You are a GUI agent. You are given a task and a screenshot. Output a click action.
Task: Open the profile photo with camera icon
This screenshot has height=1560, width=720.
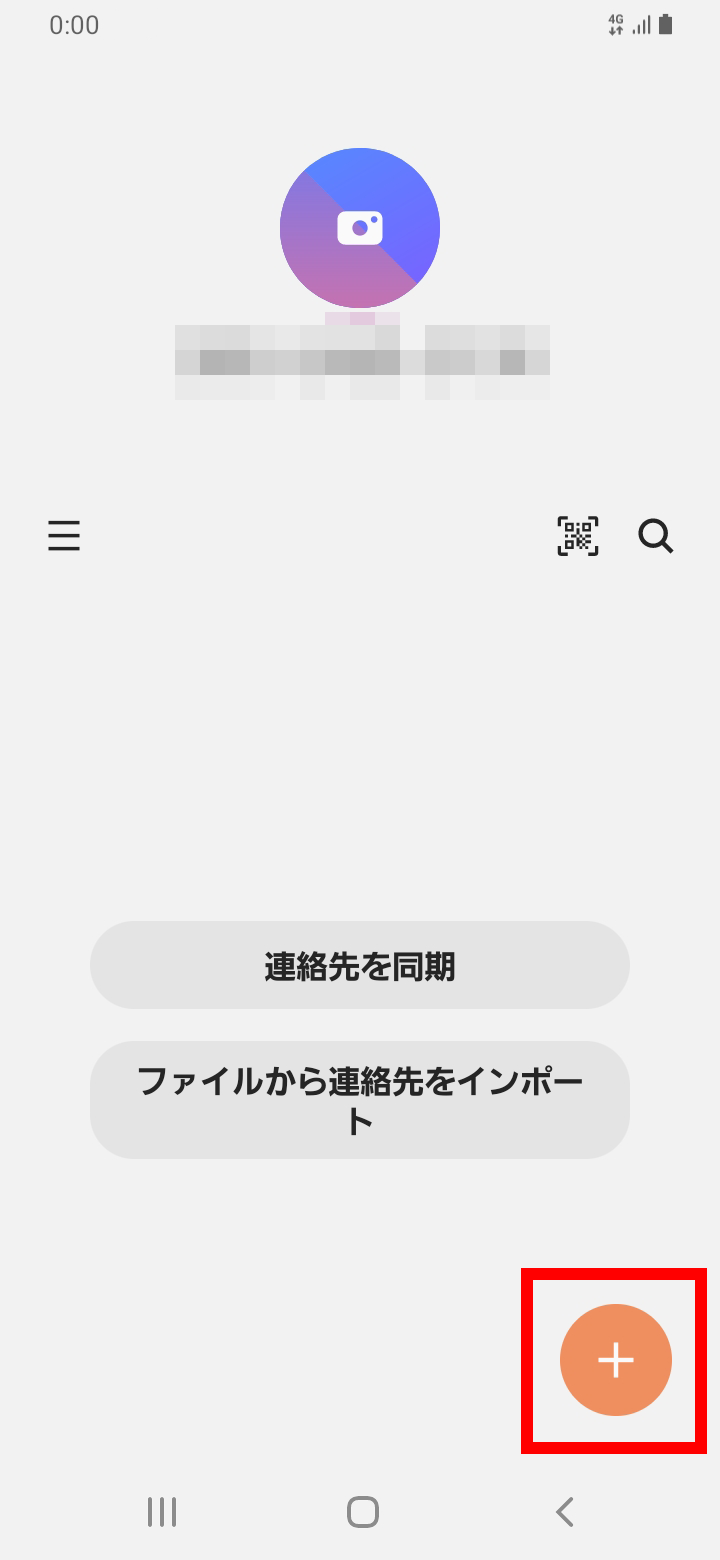(360, 228)
